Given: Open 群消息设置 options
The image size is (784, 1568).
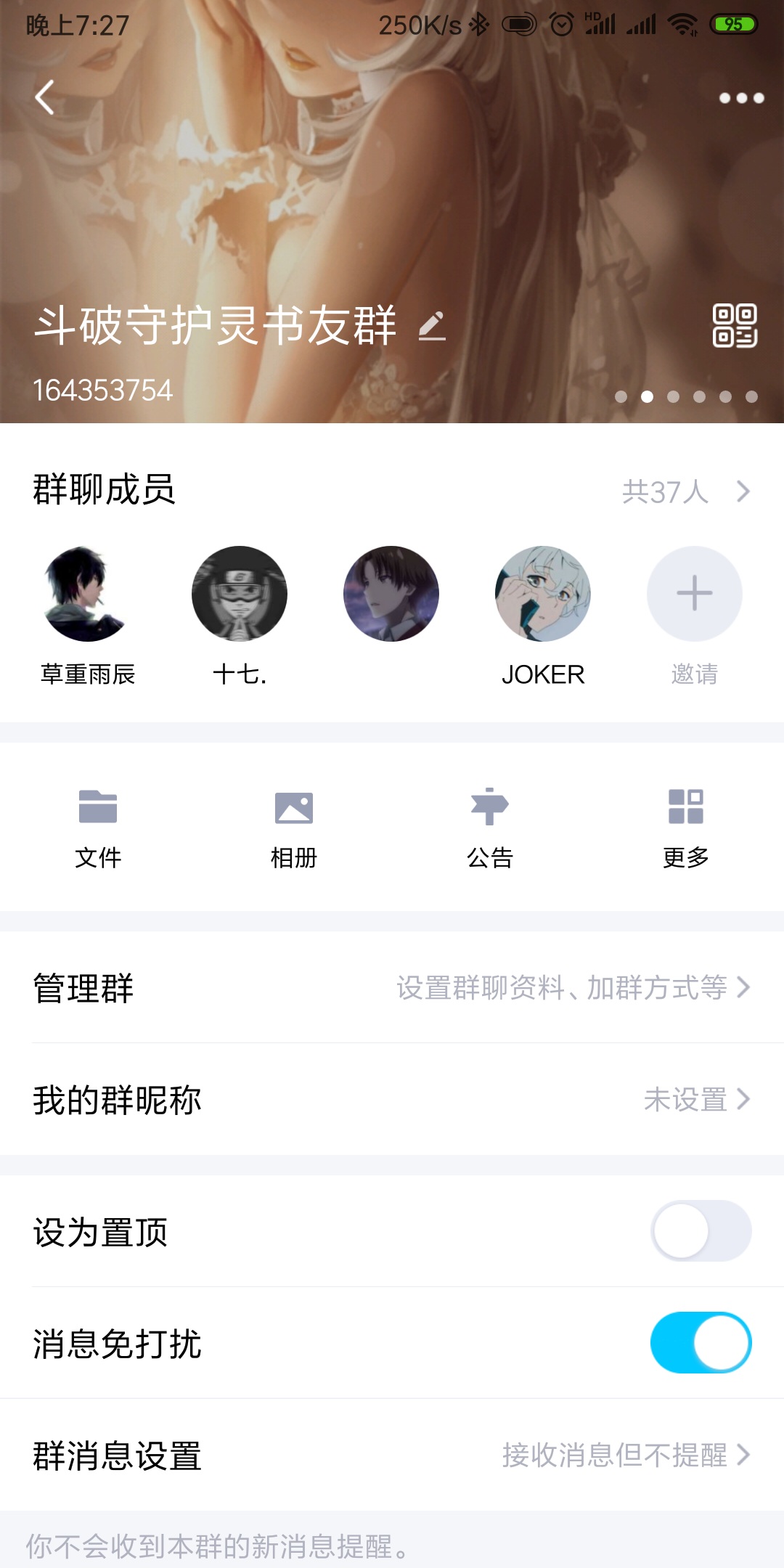Looking at the screenshot, I should pos(392,1455).
